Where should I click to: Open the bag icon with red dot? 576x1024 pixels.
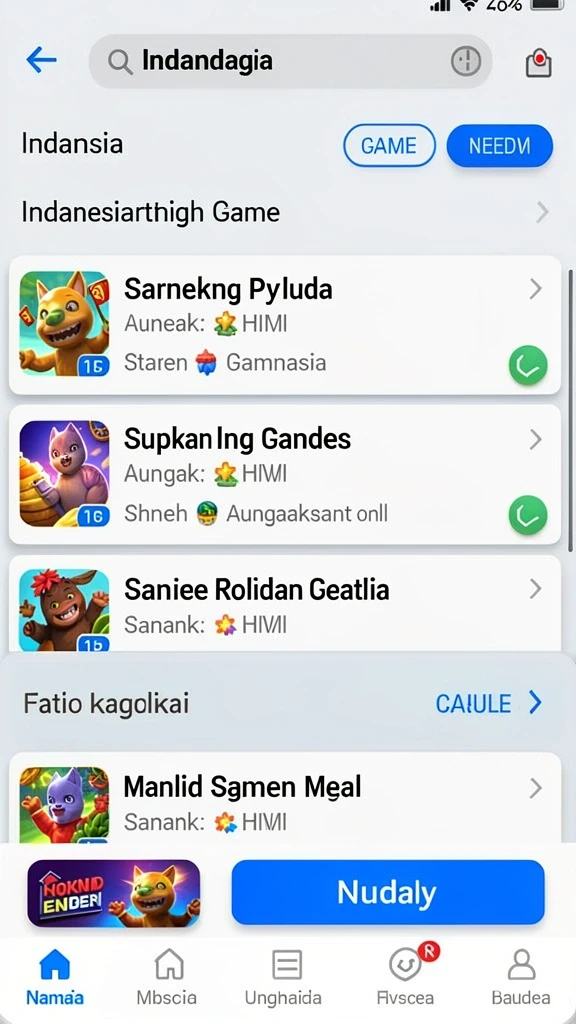click(539, 63)
